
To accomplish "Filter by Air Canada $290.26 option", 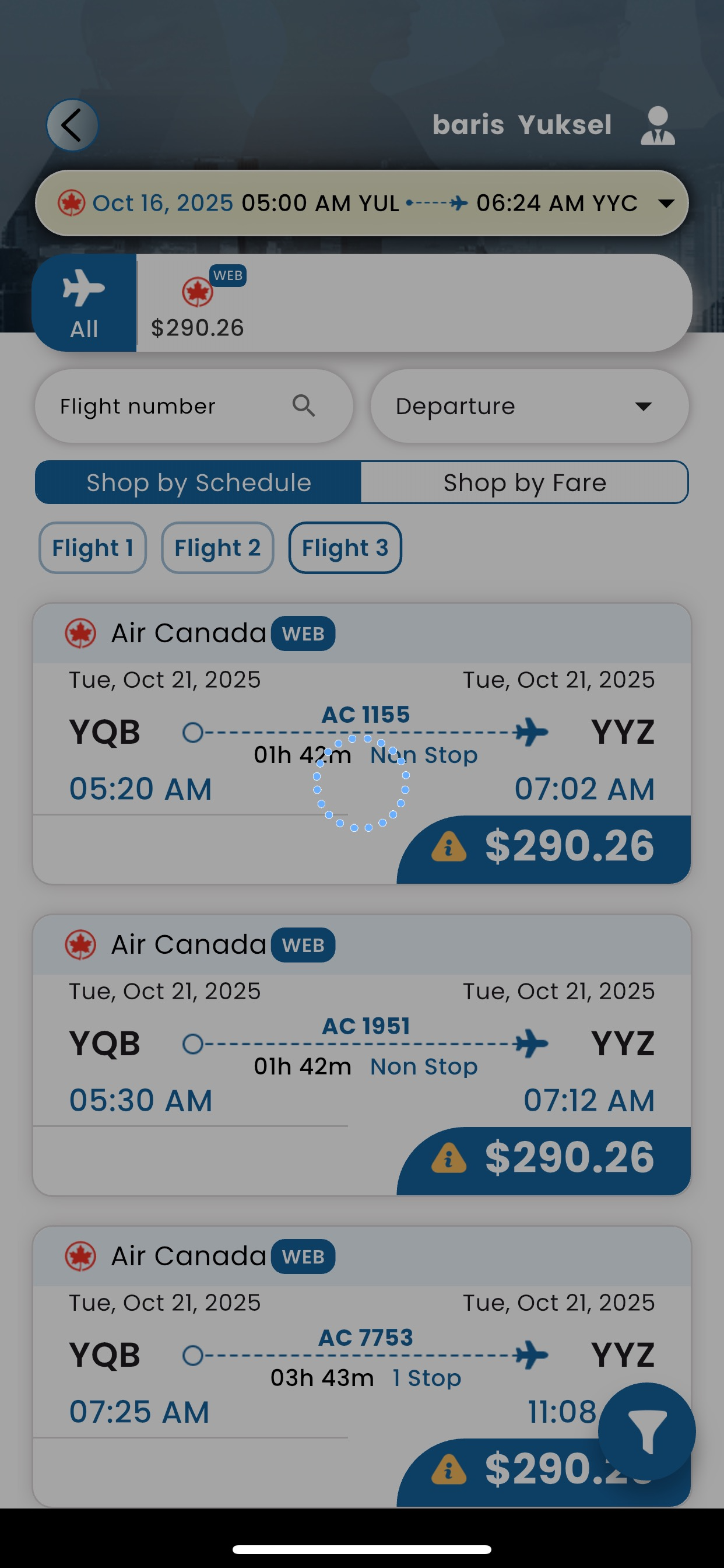I will pyautogui.click(x=198, y=303).
